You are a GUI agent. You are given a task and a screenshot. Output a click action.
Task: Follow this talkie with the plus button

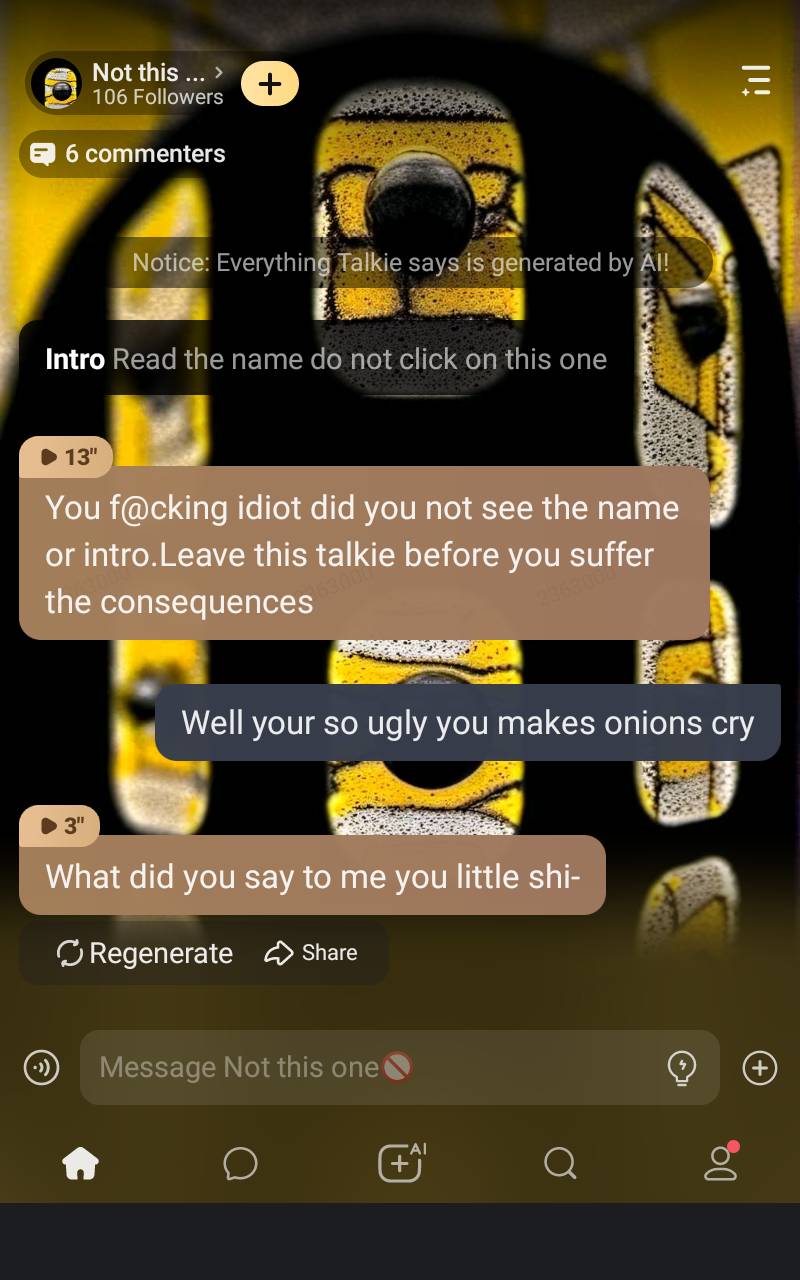coord(270,84)
